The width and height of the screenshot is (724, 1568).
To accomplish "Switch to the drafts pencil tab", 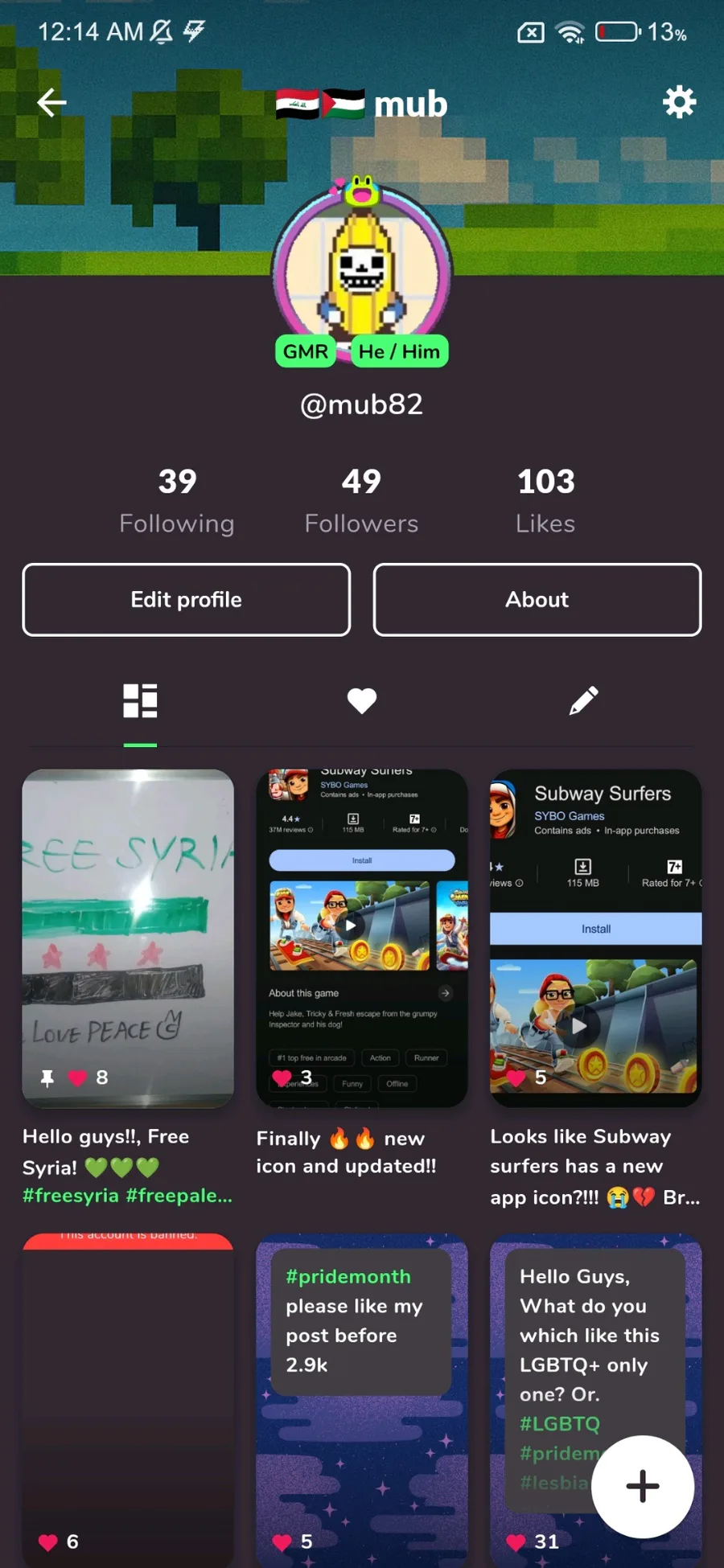I will pos(583,701).
